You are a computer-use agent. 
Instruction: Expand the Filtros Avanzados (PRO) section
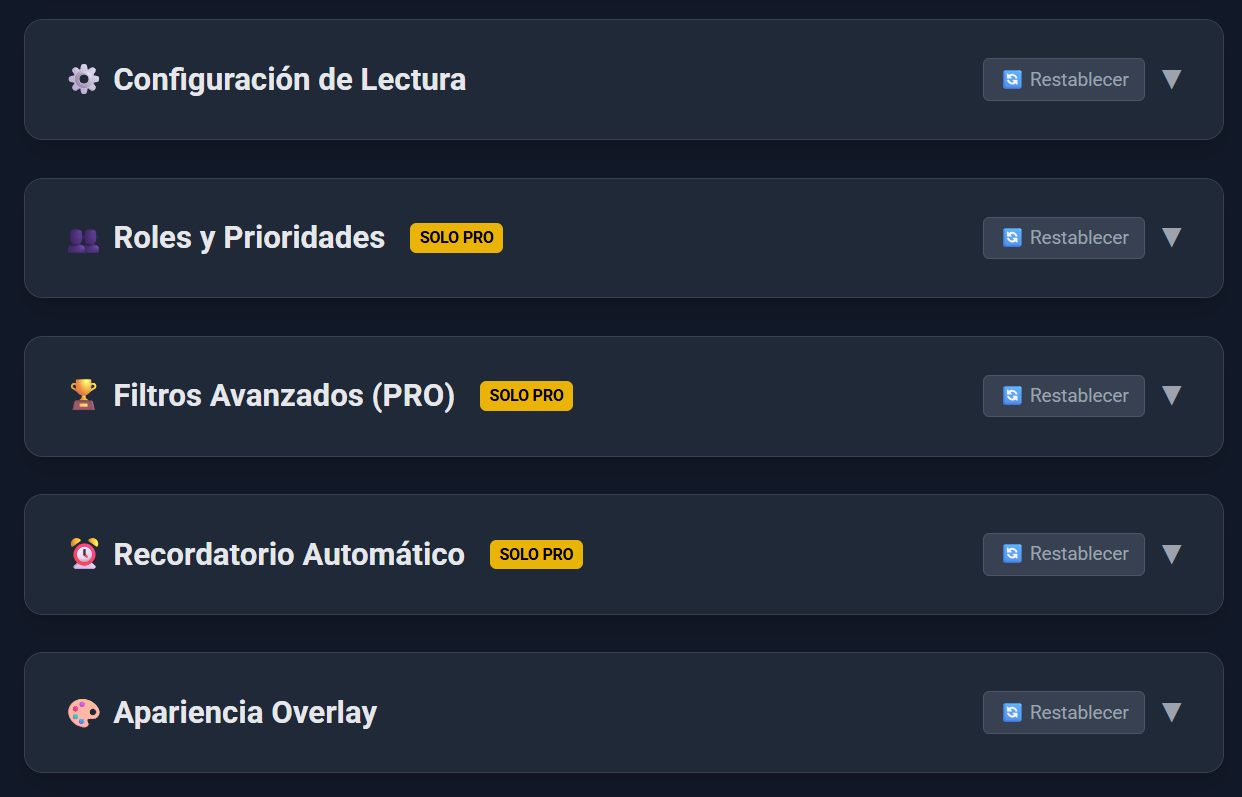(x=1171, y=396)
